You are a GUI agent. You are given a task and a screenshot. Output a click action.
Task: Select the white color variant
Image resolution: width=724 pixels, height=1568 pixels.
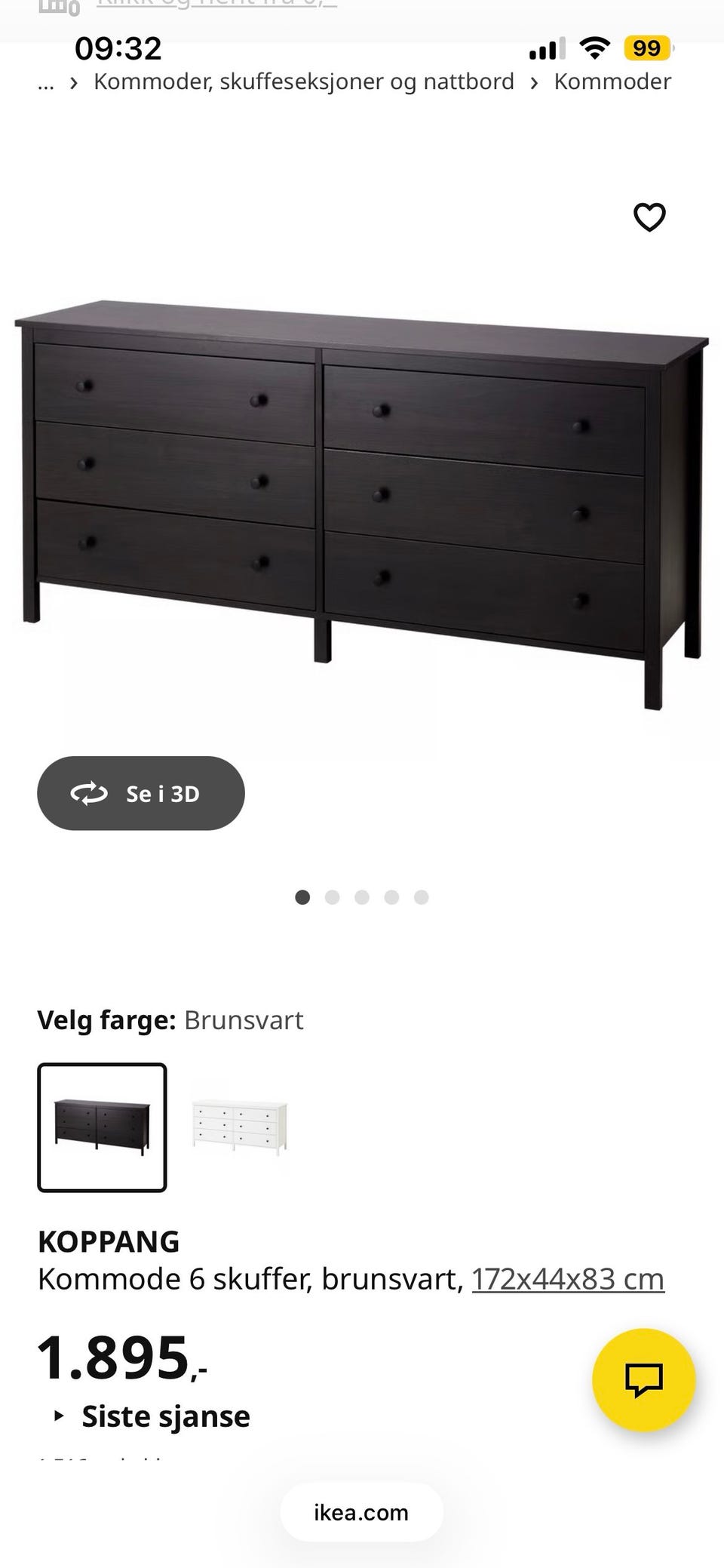[240, 1127]
